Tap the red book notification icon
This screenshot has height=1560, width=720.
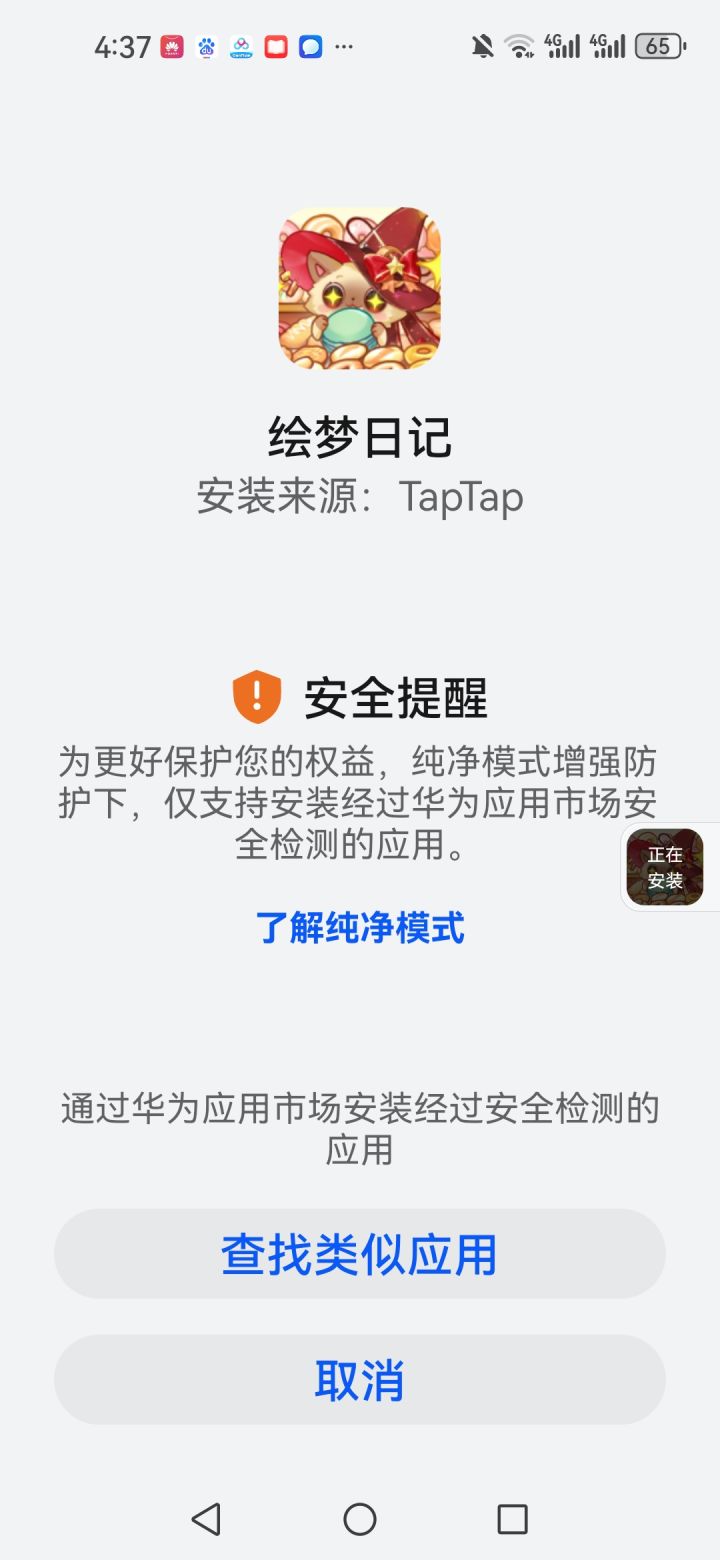tap(275, 47)
